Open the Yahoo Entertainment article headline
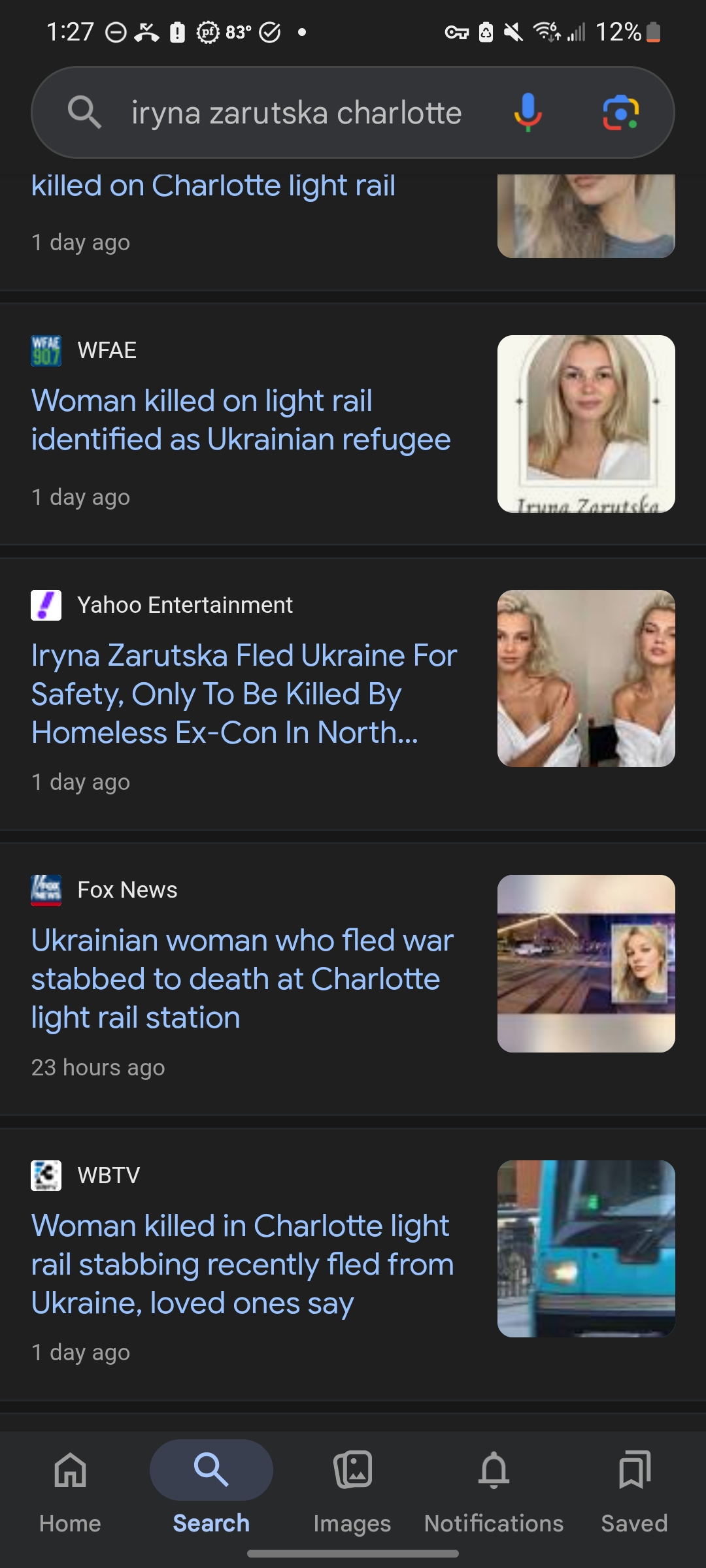706x1568 pixels. coord(244,694)
